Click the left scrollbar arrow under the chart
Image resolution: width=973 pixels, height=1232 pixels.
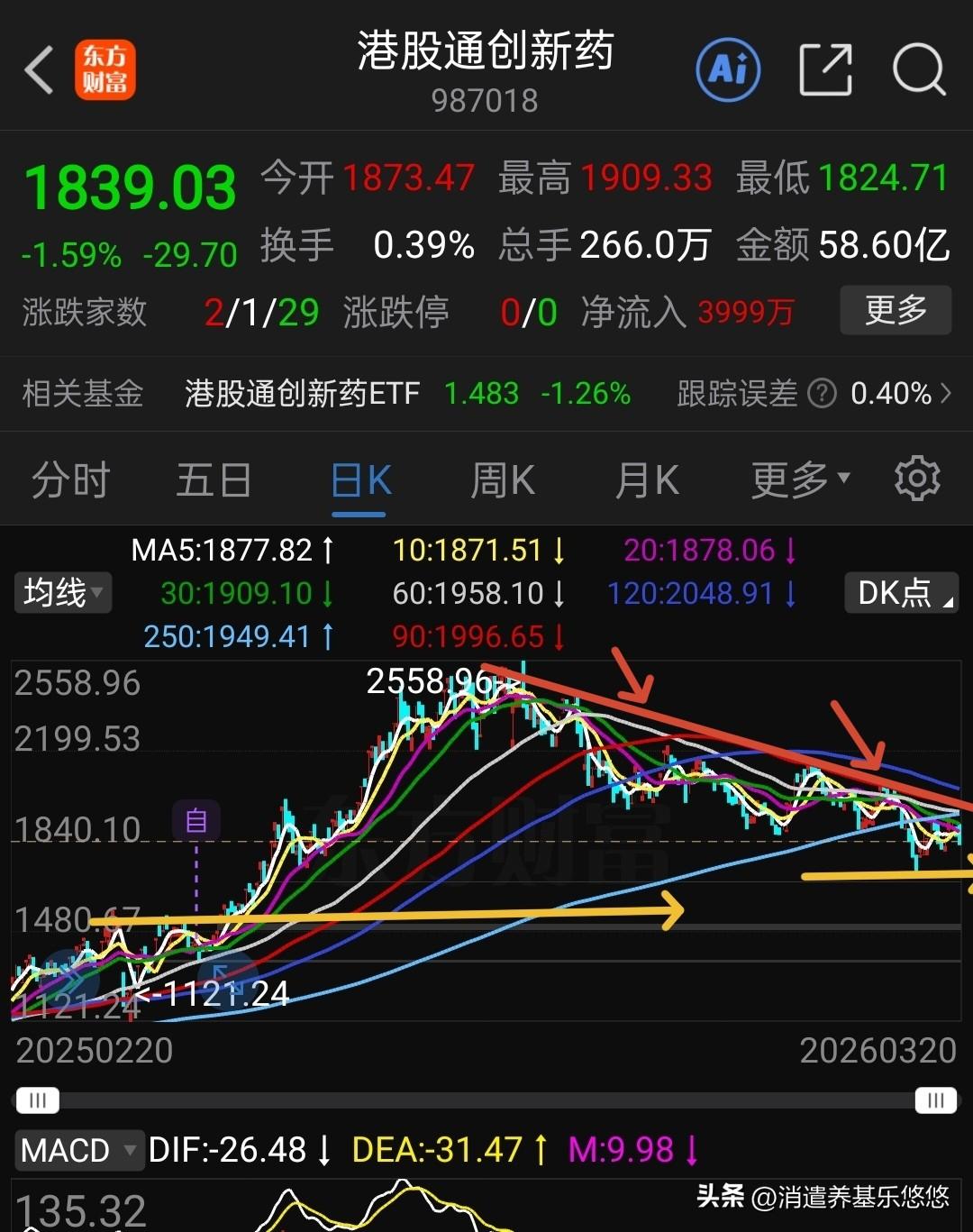pyautogui.click(x=37, y=1100)
